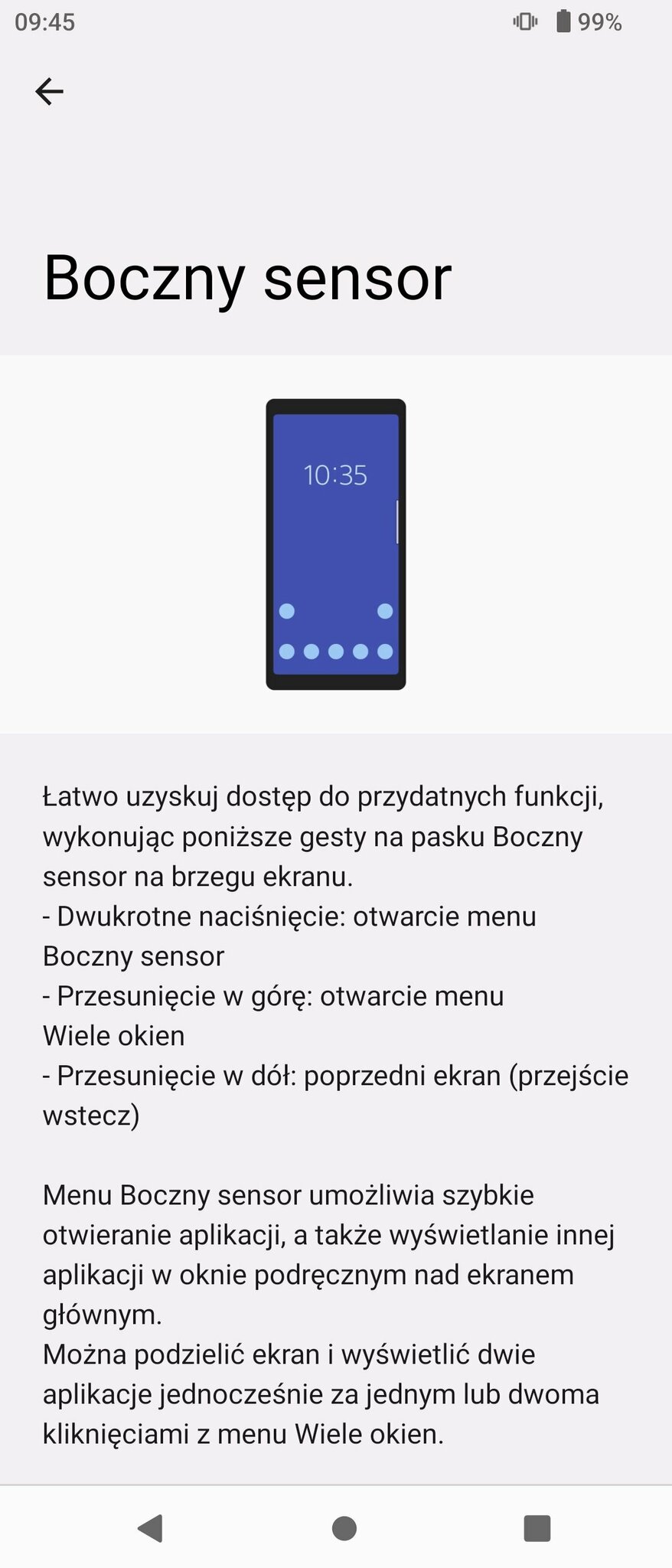Go back using the top arrow

click(x=50, y=92)
